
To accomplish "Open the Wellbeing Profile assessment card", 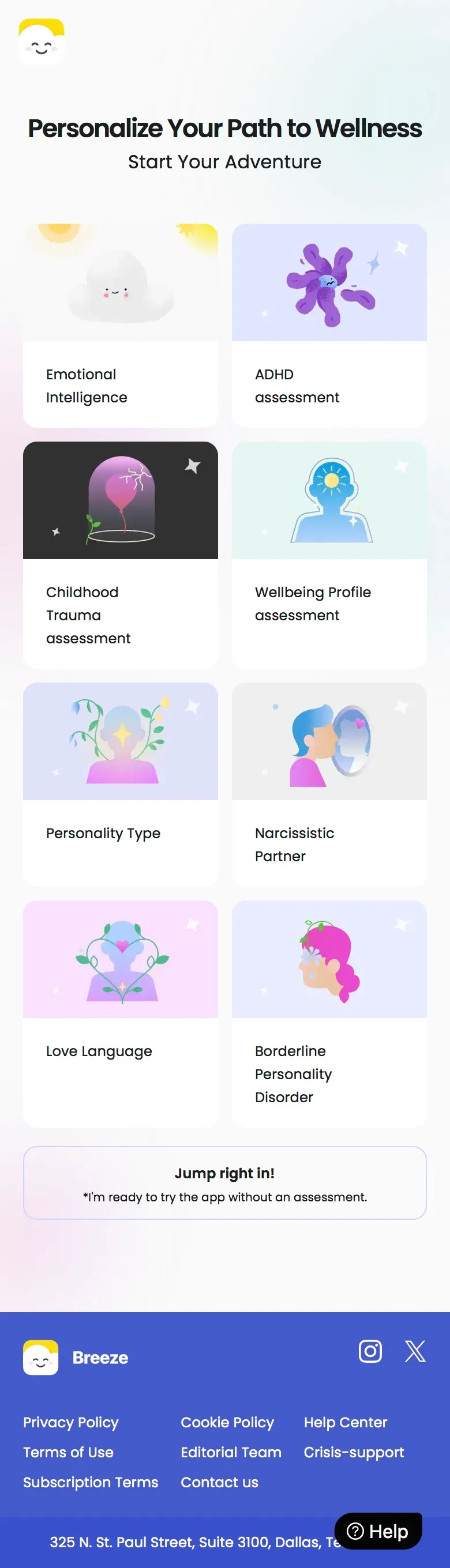I will pyautogui.click(x=329, y=554).
